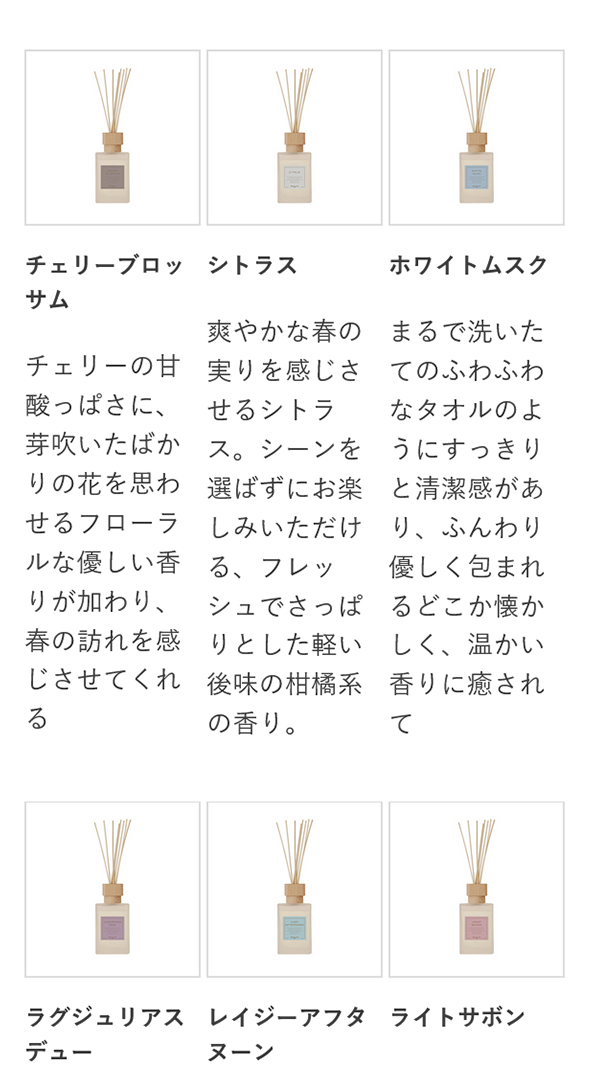Select the シトラス diffuser image
The image size is (616, 1069).
[x=294, y=137]
